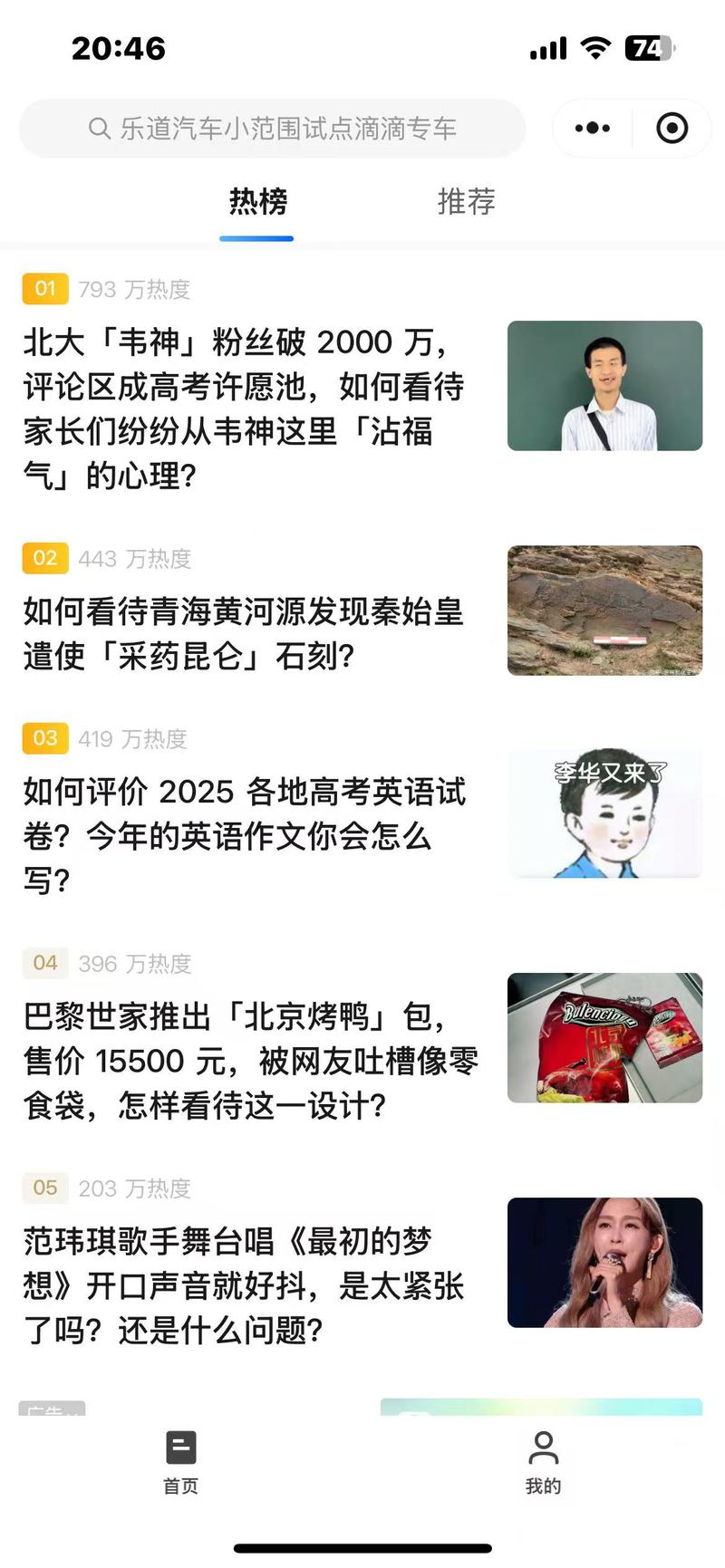Open the search box for 乐道汽车小范围试点滴滴专车
Screen dimensions: 725x1568
[x=272, y=129]
